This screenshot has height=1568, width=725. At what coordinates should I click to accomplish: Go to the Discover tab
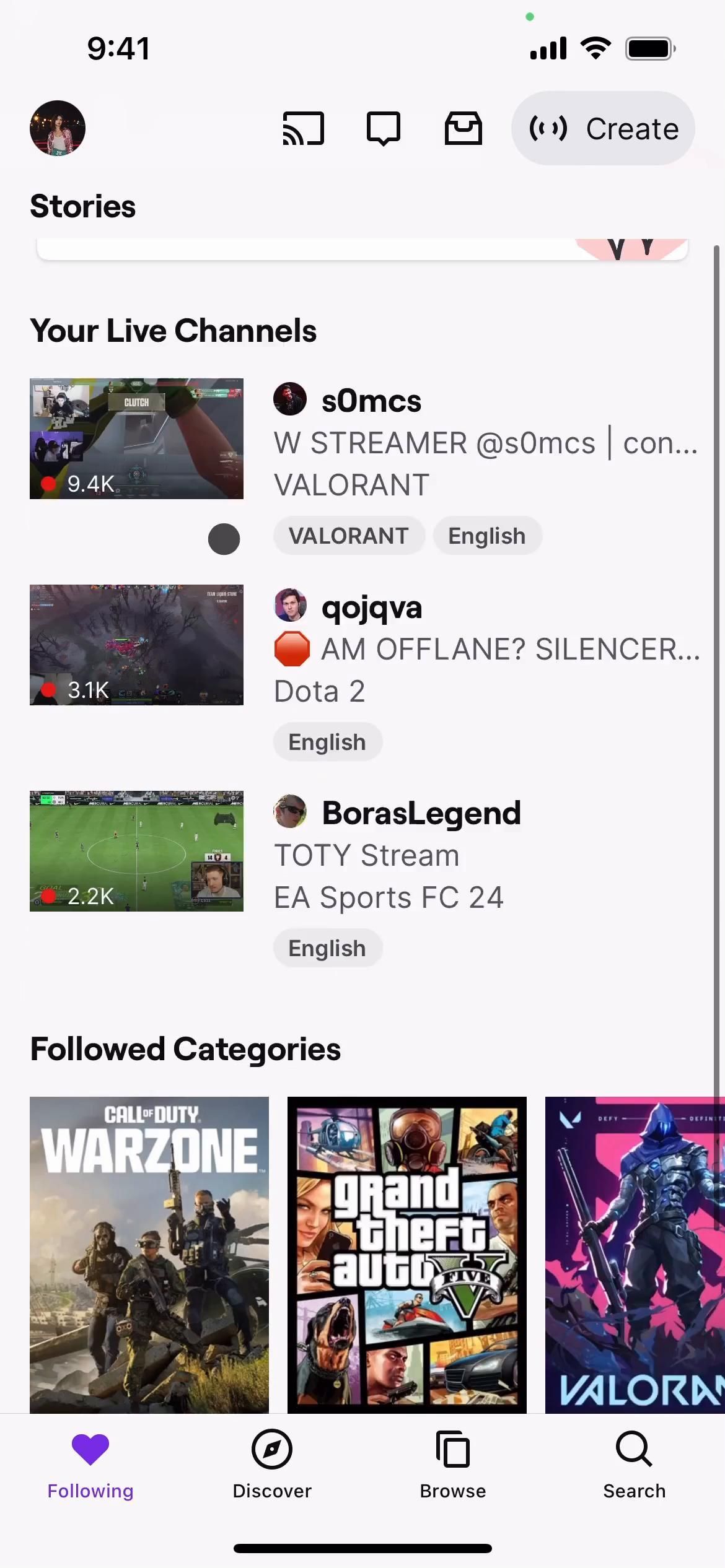[x=272, y=1465]
